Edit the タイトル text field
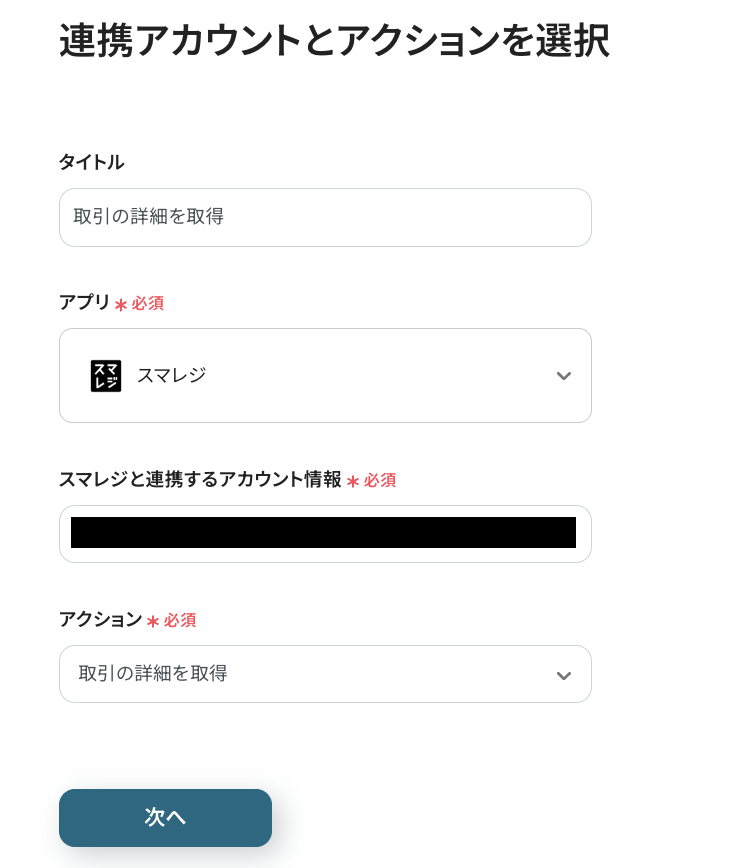 pyautogui.click(x=325, y=217)
